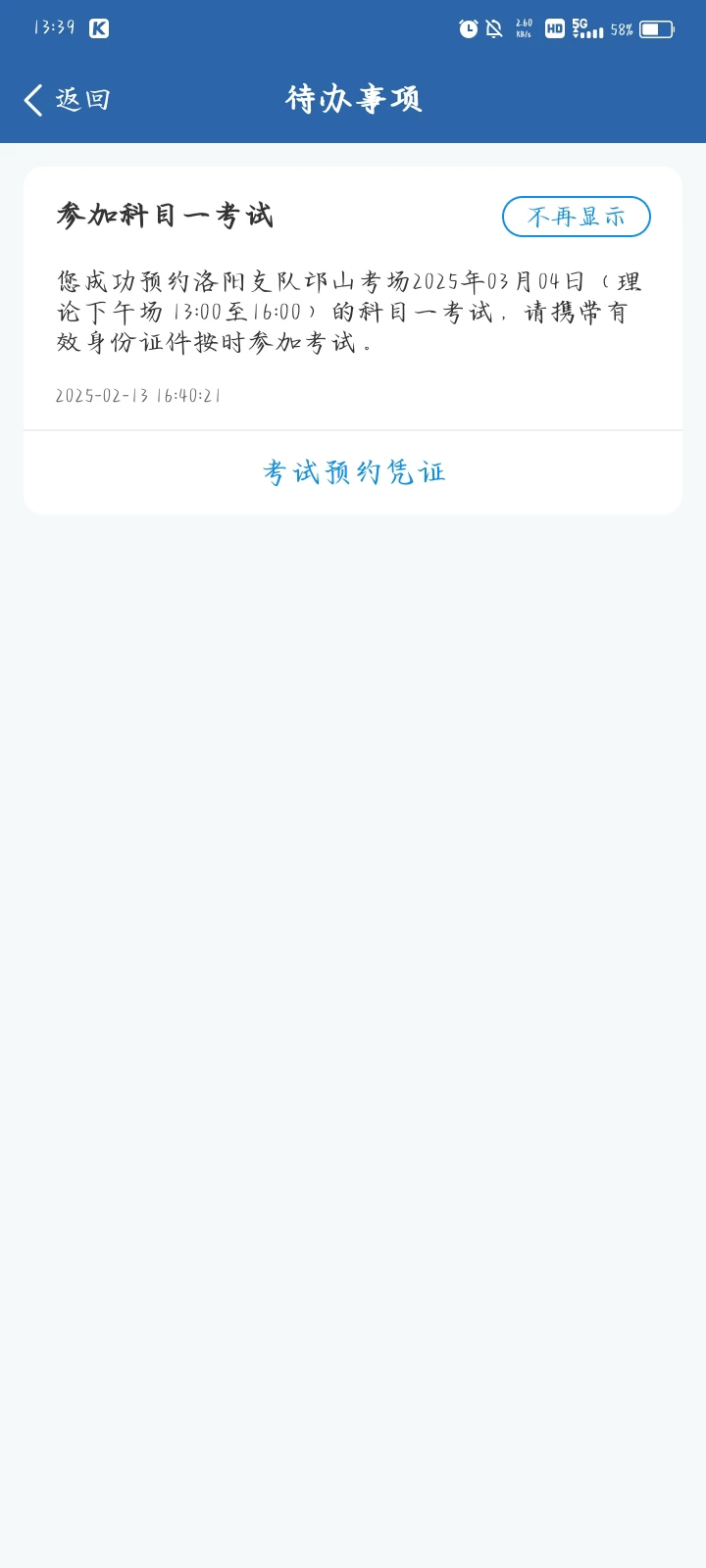706x1568 pixels.
Task: Open the 考试预约凭证 link
Action: tap(354, 472)
